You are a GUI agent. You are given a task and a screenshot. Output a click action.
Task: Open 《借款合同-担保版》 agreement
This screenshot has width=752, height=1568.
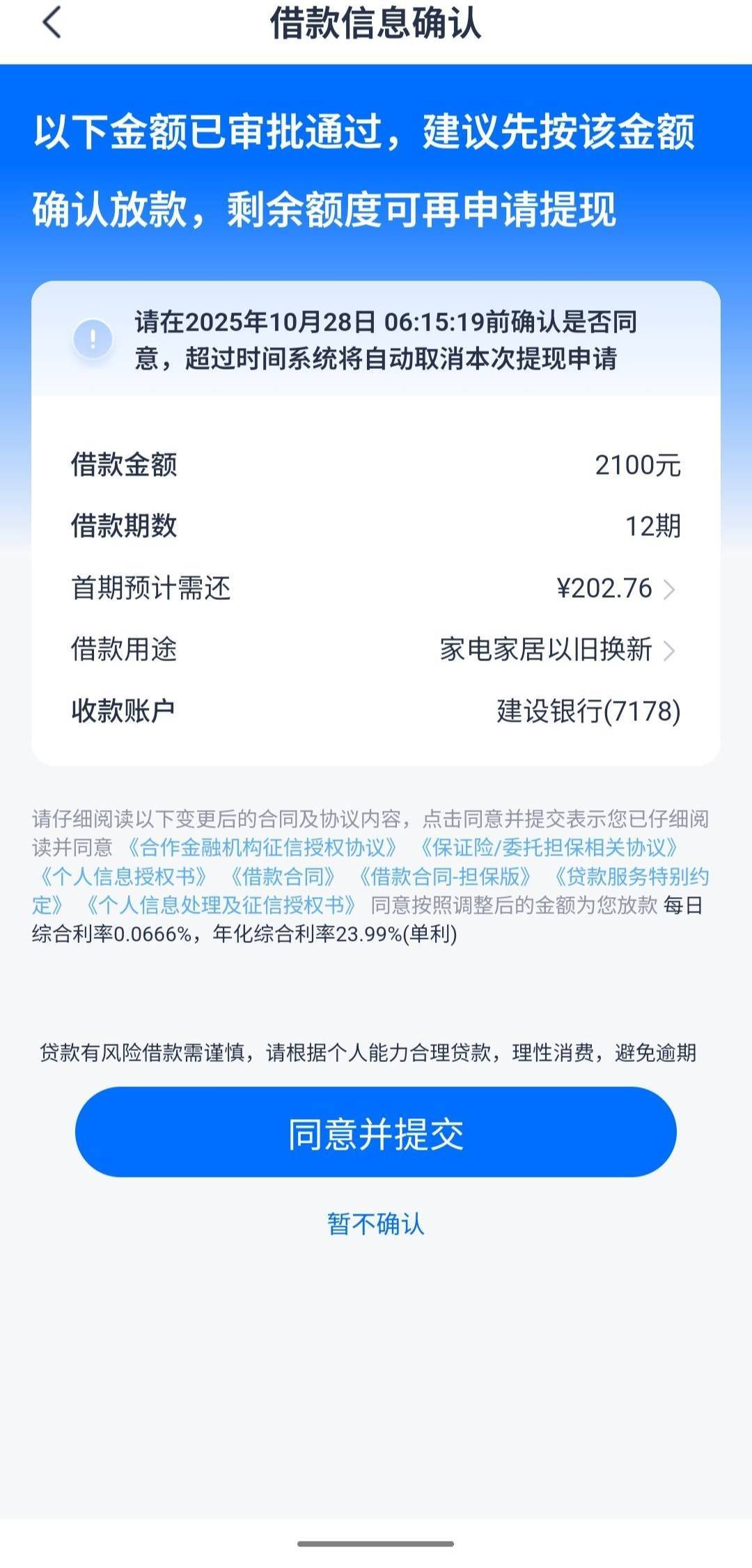coord(444,876)
